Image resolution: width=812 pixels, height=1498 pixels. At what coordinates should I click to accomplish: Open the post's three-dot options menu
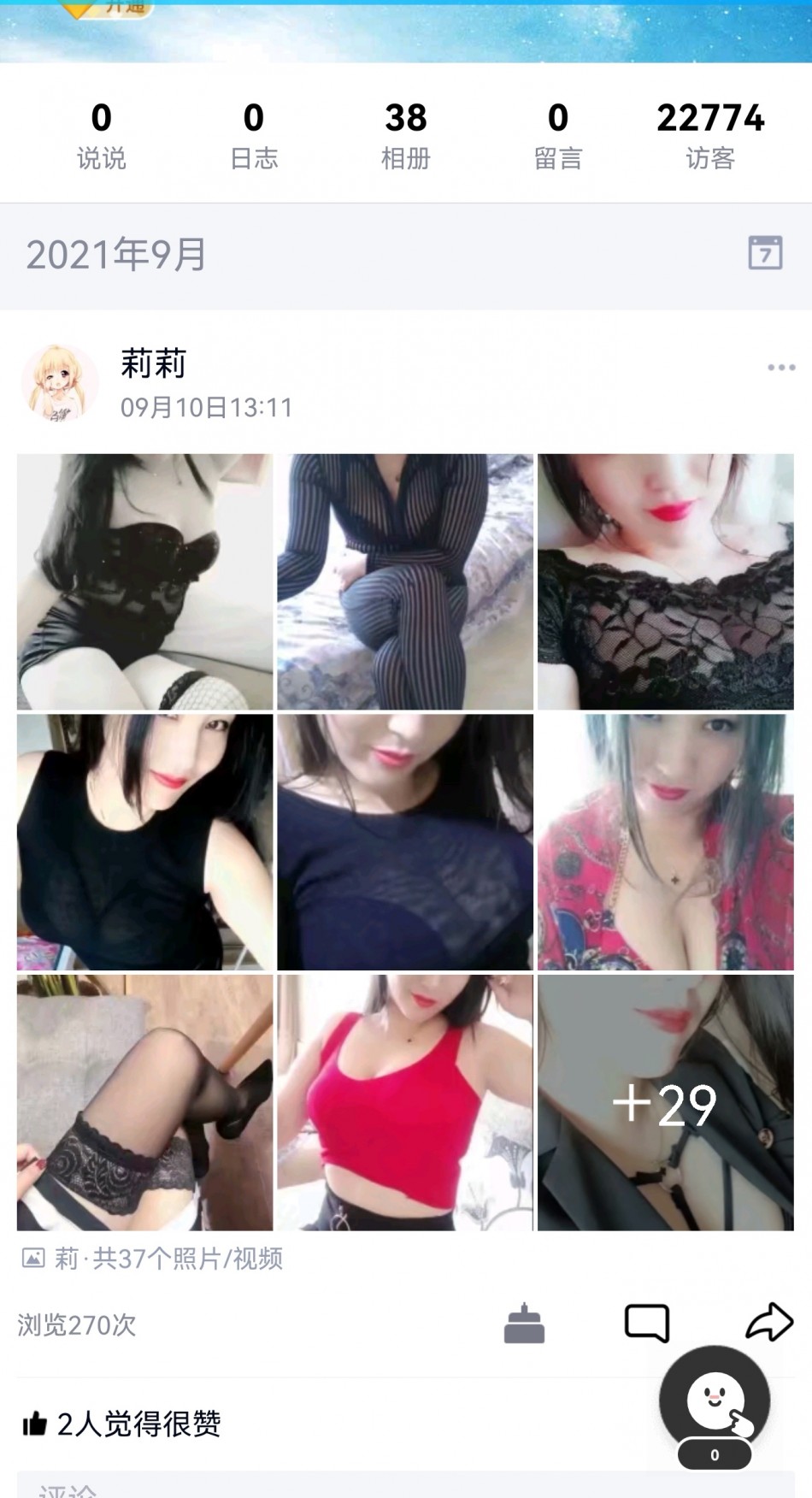(780, 368)
